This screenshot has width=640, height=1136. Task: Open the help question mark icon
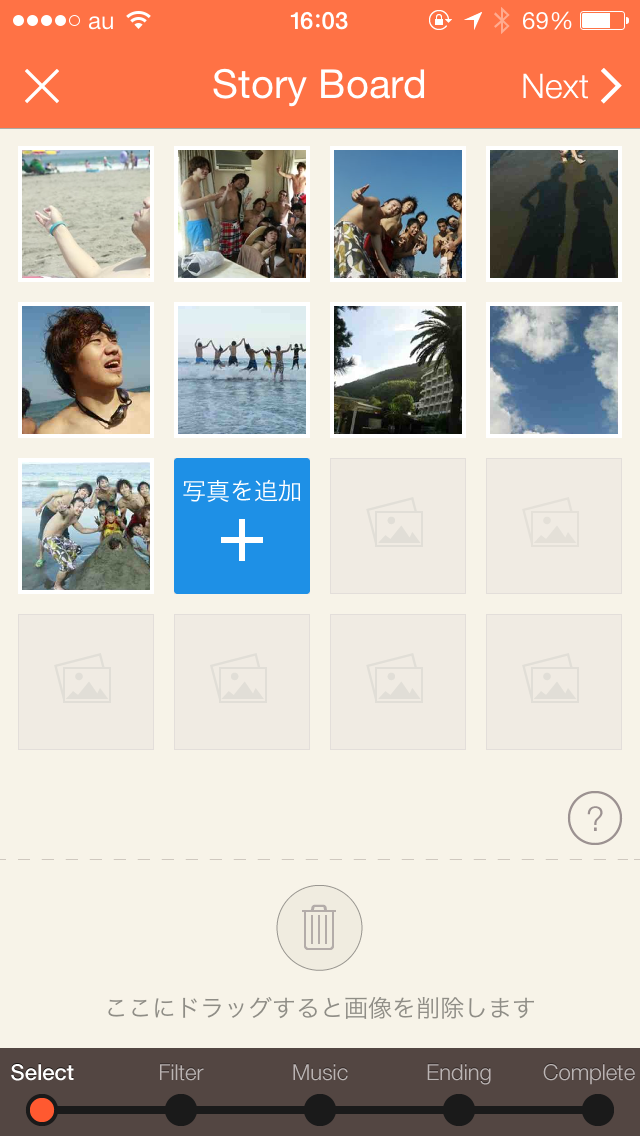click(x=594, y=819)
